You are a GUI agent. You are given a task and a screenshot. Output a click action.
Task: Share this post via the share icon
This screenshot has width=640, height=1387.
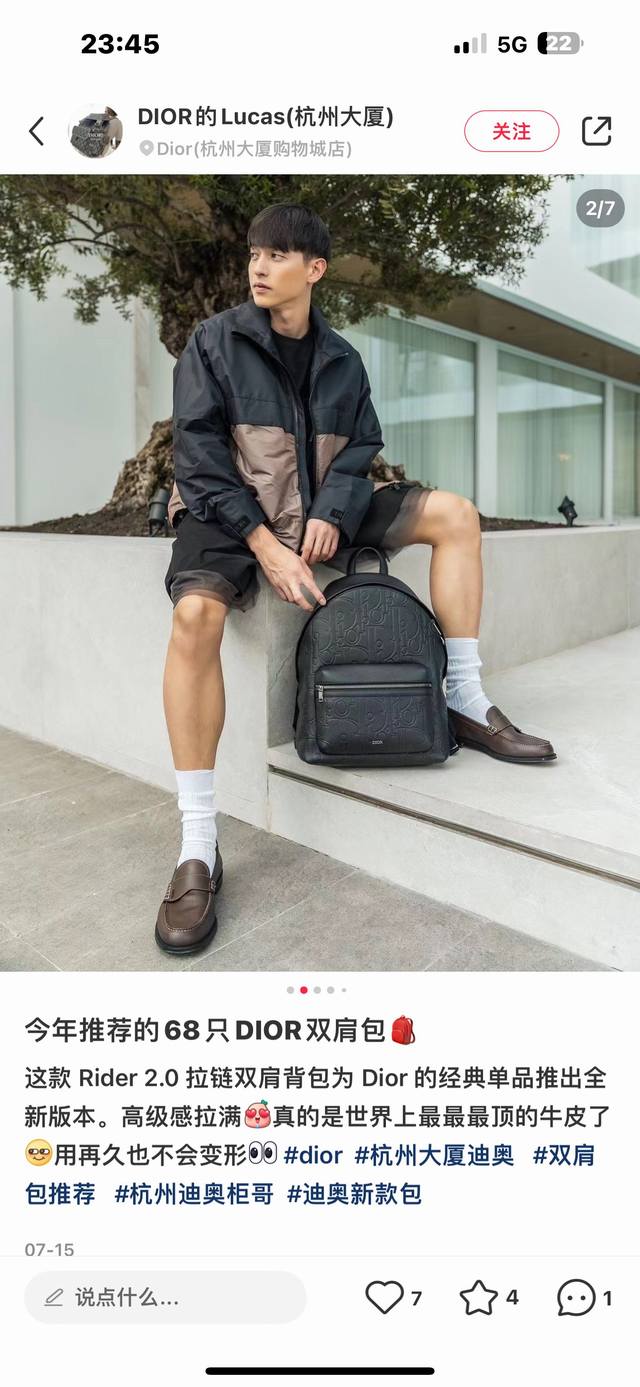click(x=597, y=131)
